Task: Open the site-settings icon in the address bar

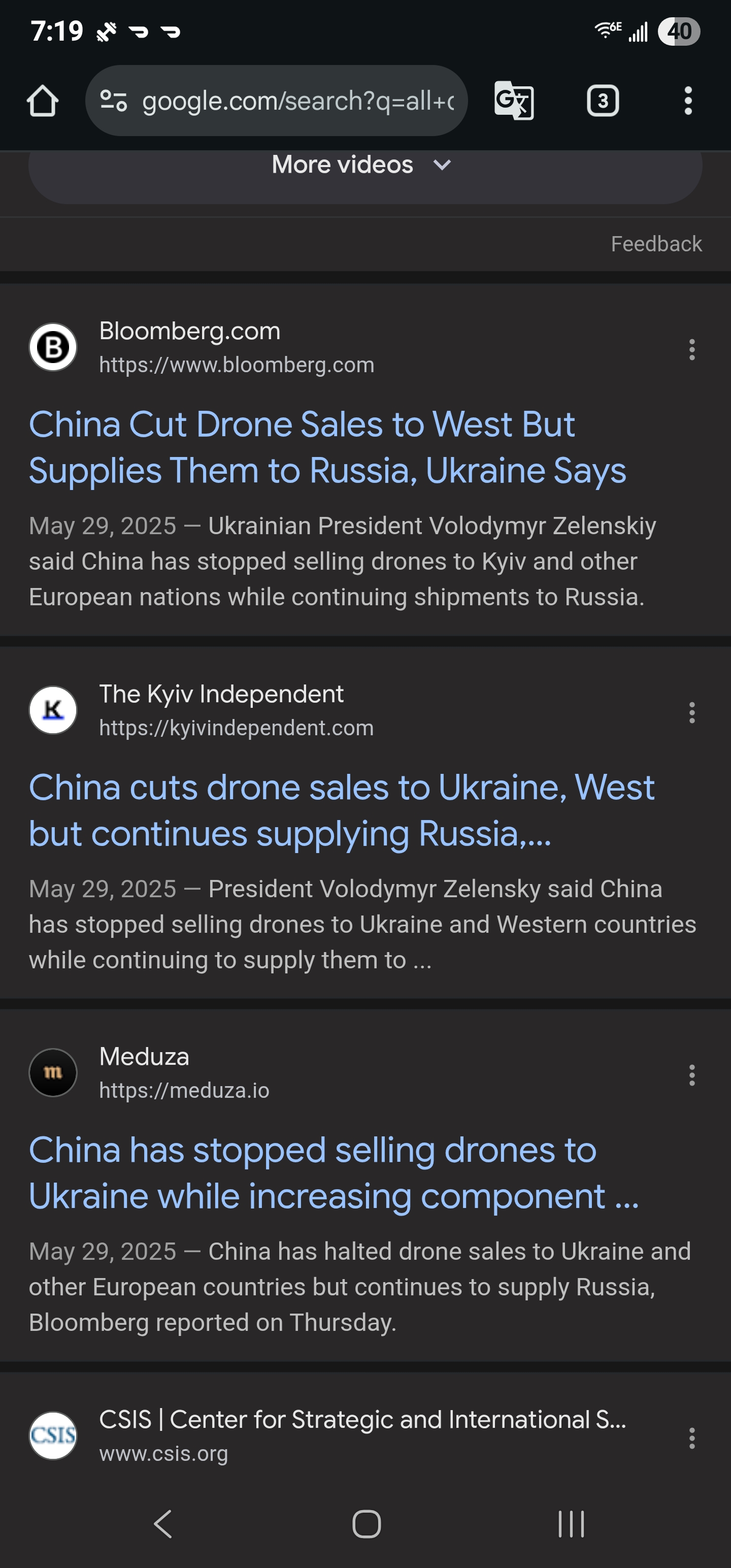Action: 113,101
